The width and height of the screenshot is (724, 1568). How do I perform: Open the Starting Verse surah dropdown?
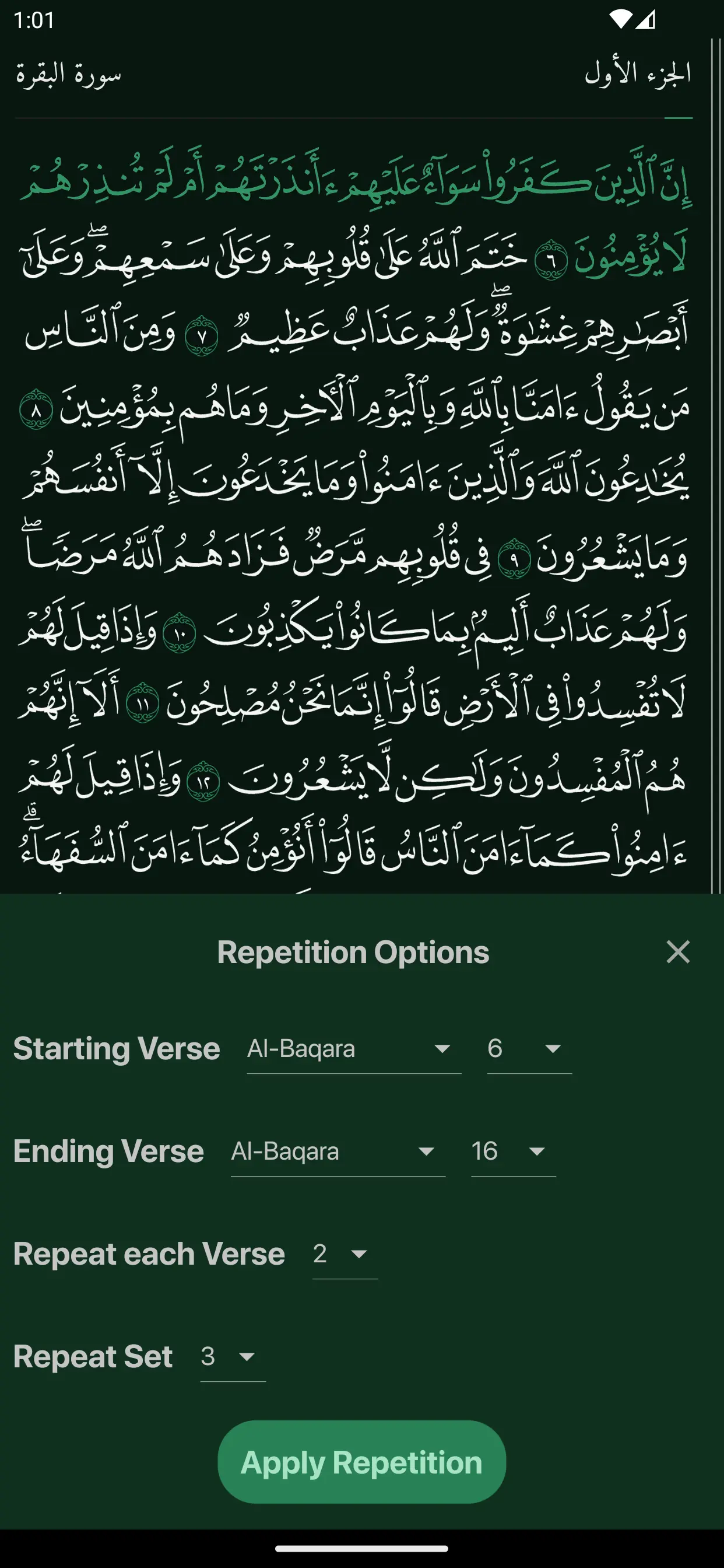click(x=353, y=1049)
